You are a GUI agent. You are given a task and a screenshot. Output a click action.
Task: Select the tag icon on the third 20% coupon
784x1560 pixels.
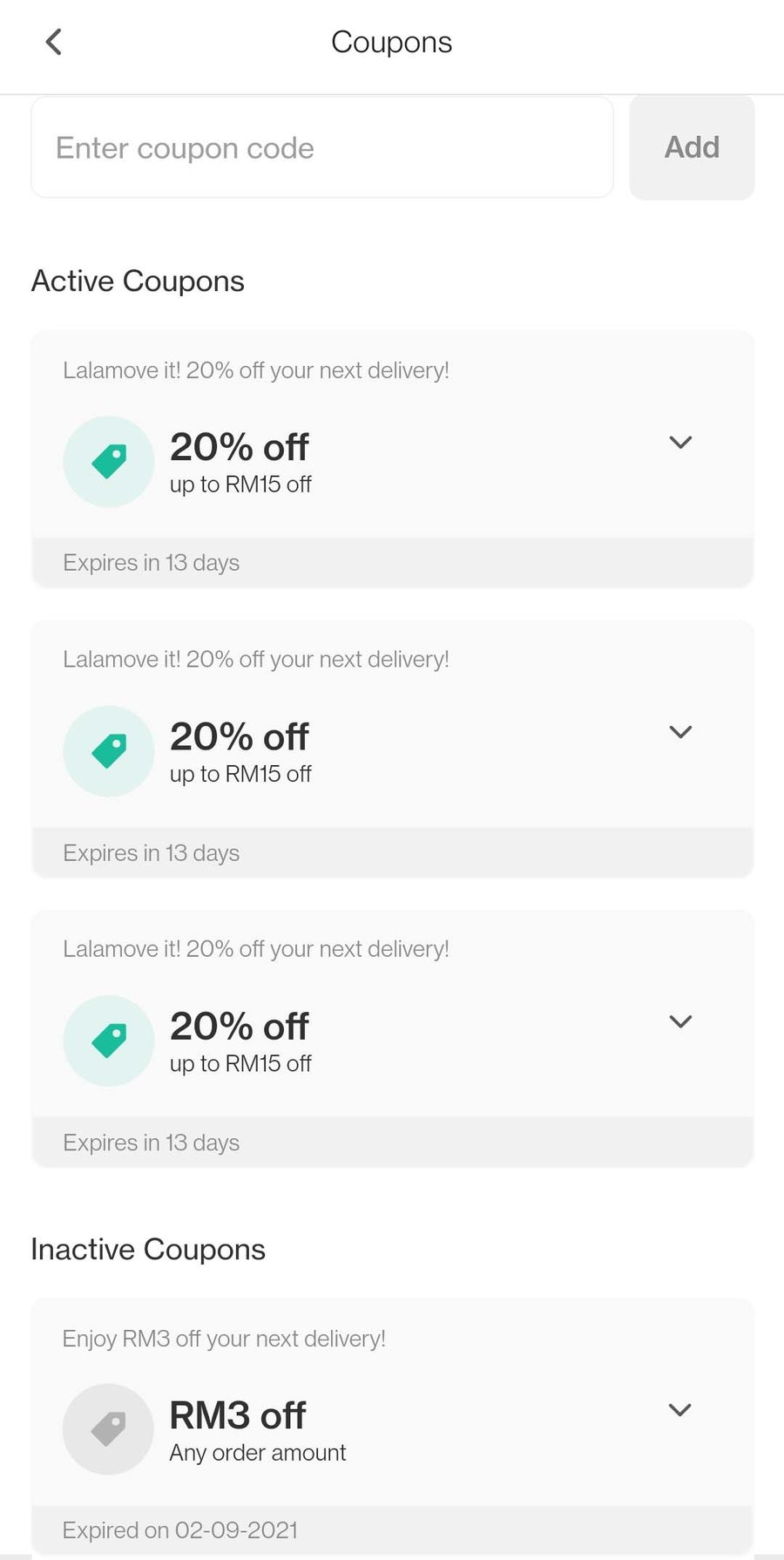[108, 1040]
